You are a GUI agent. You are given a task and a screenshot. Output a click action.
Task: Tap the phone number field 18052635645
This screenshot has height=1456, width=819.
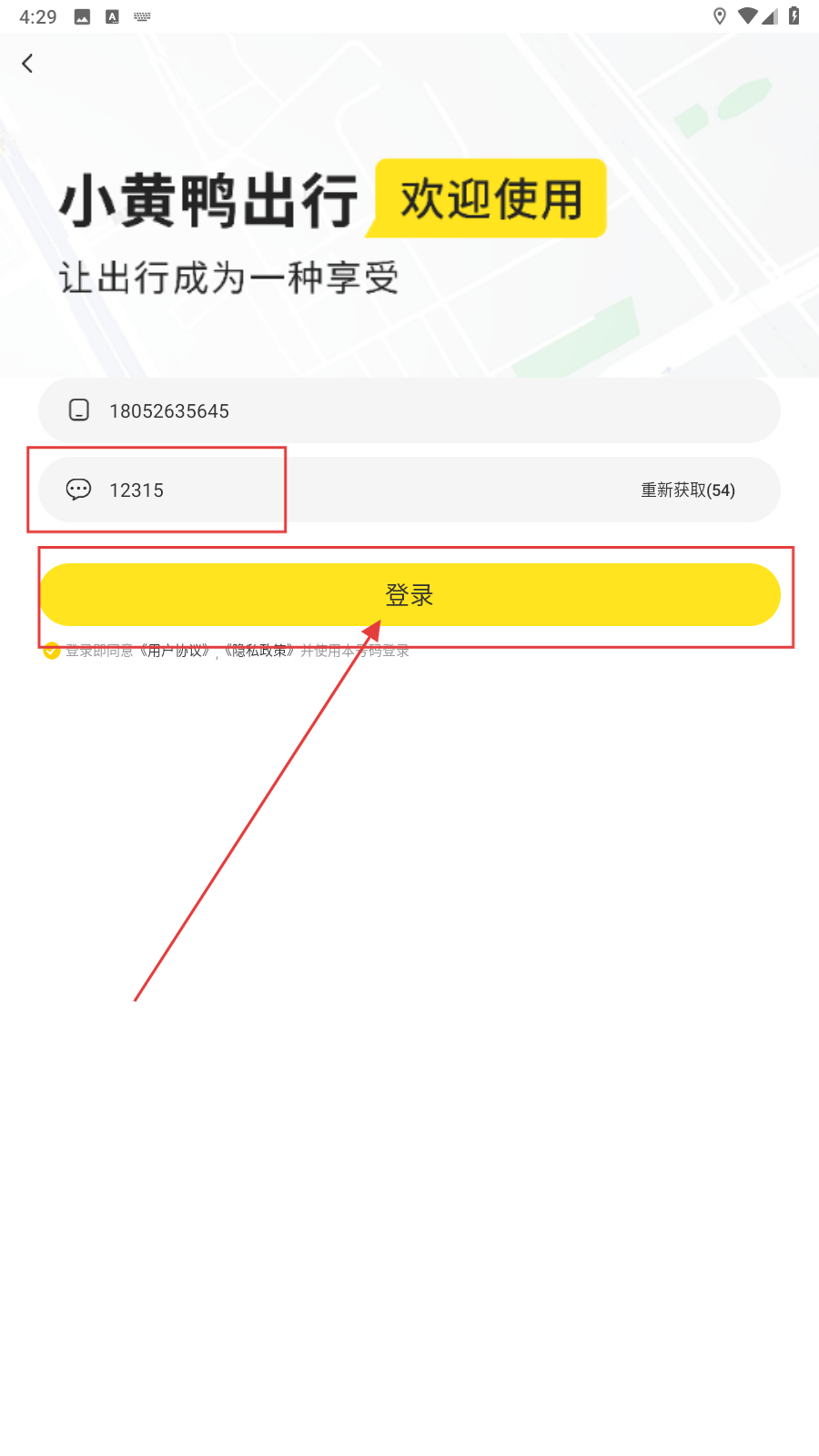409,410
